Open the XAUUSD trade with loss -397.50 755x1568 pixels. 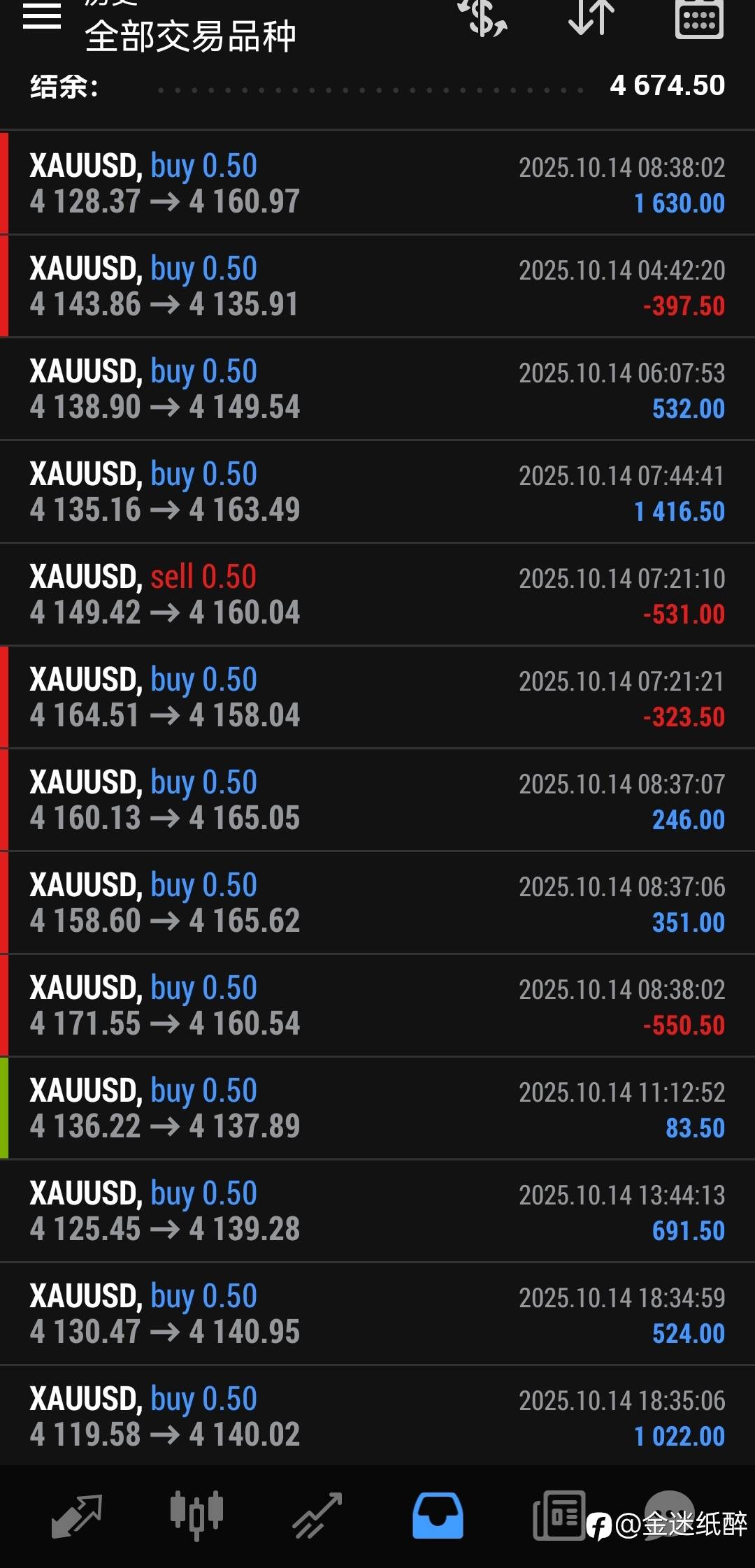click(x=377, y=286)
